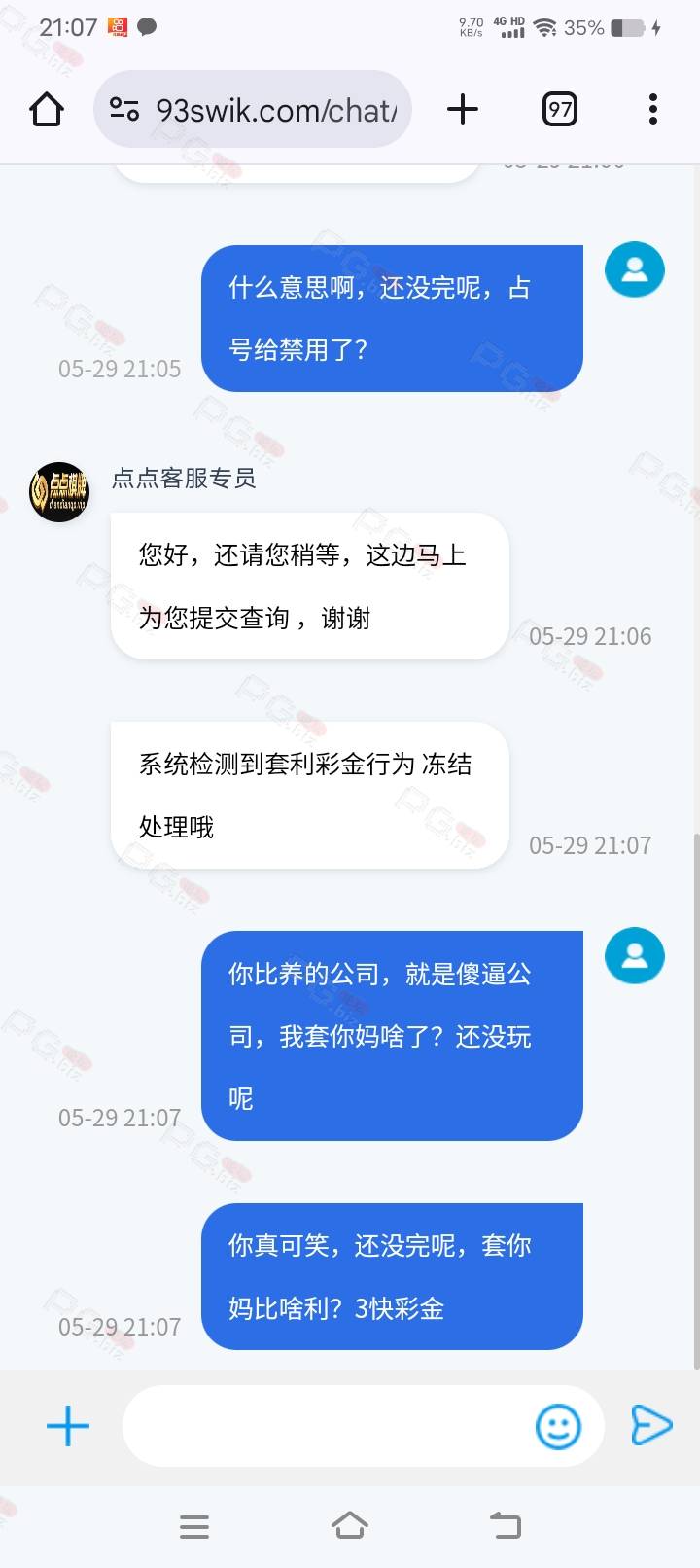Send the chat message

point(651,1426)
